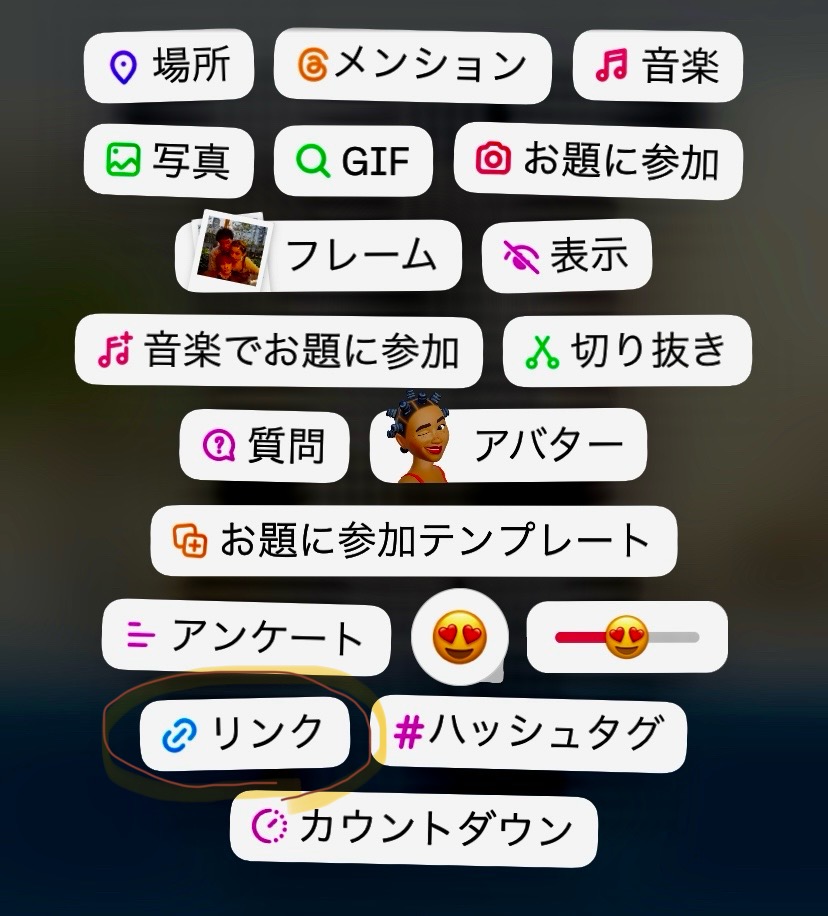Add the ハッシュタグ hashtag sticker
828x916 pixels.
pyautogui.click(x=529, y=734)
